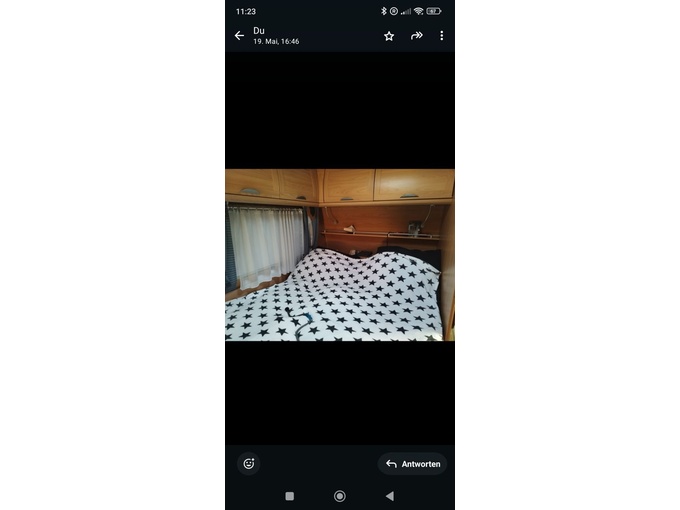Open the three-dot overflow menu

click(441, 36)
